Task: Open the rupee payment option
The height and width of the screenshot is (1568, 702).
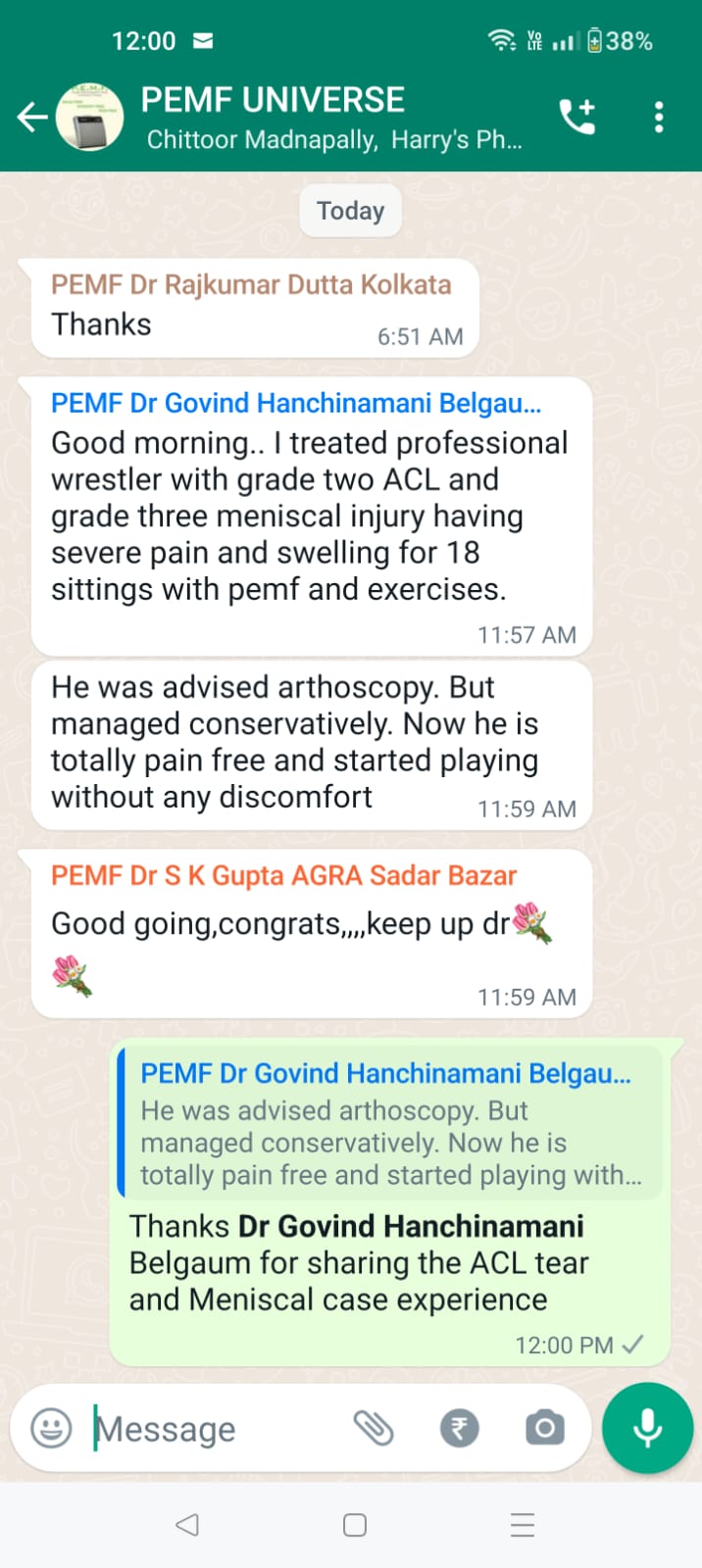Action: (459, 1428)
